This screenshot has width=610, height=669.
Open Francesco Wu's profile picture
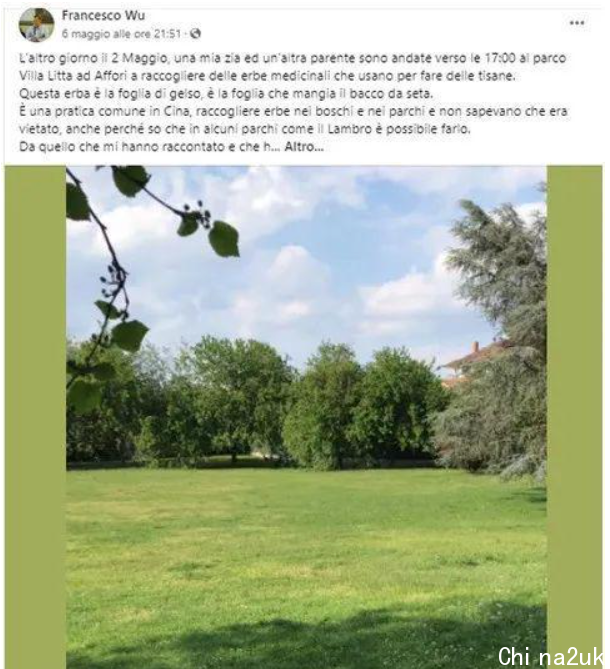point(36,24)
